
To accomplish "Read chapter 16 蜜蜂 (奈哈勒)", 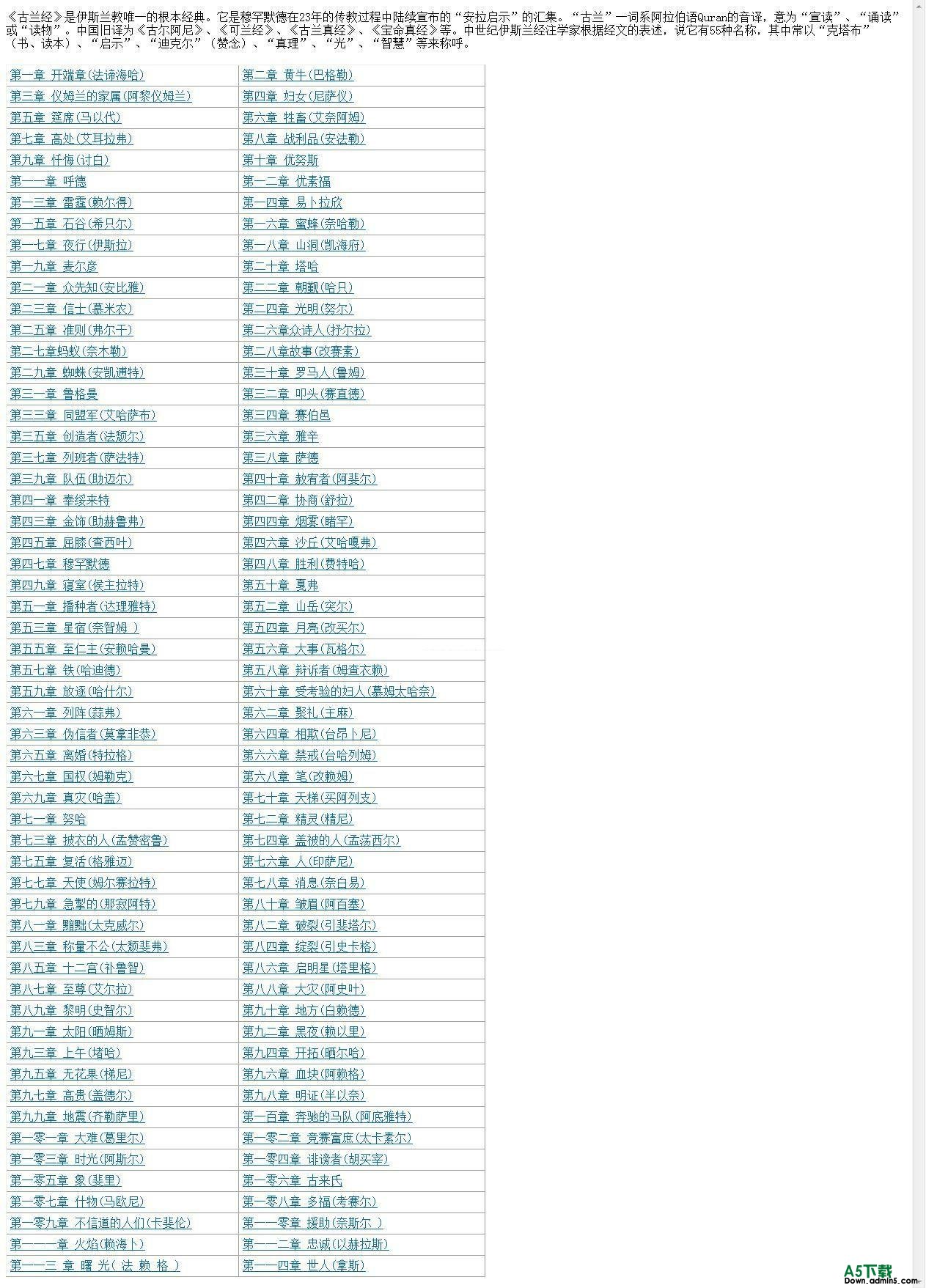I will pyautogui.click(x=304, y=224).
